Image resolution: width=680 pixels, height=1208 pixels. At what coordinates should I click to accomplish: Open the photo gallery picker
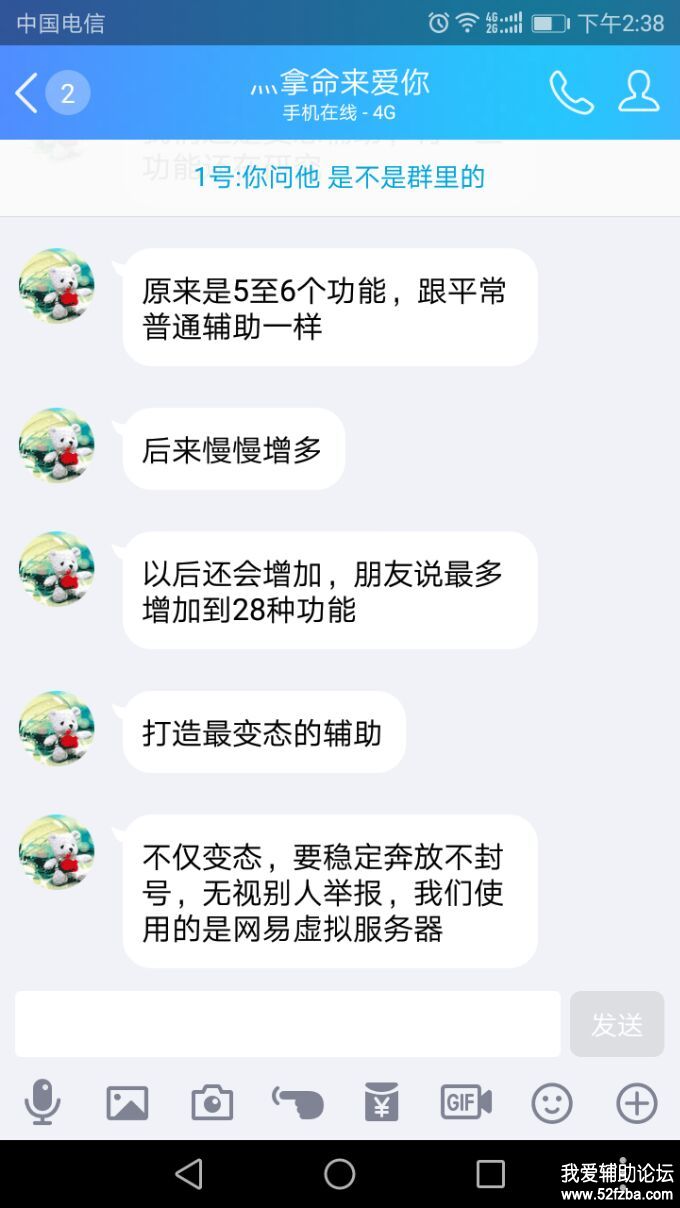coord(127,1103)
